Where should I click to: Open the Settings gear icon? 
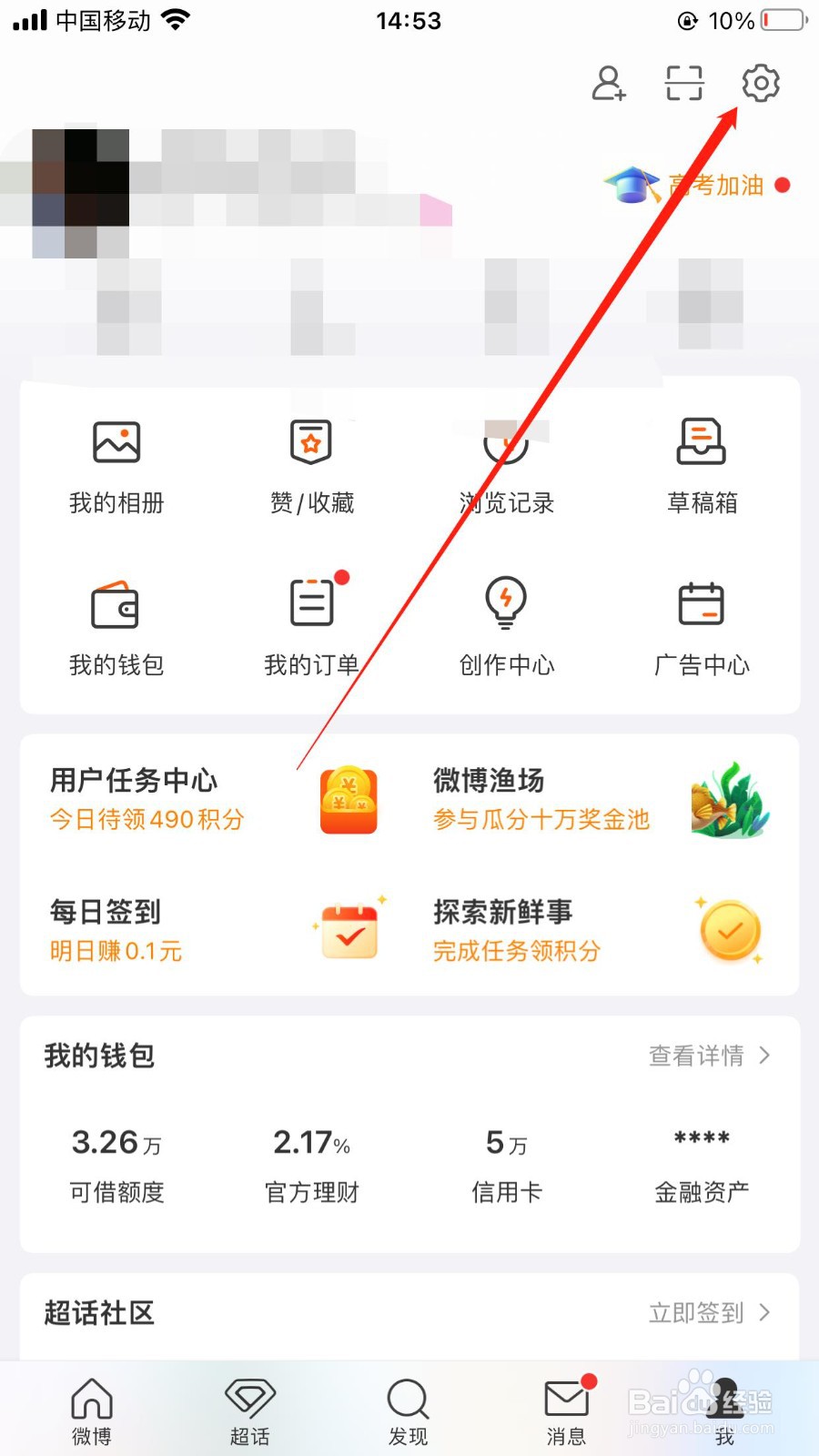pos(761,84)
